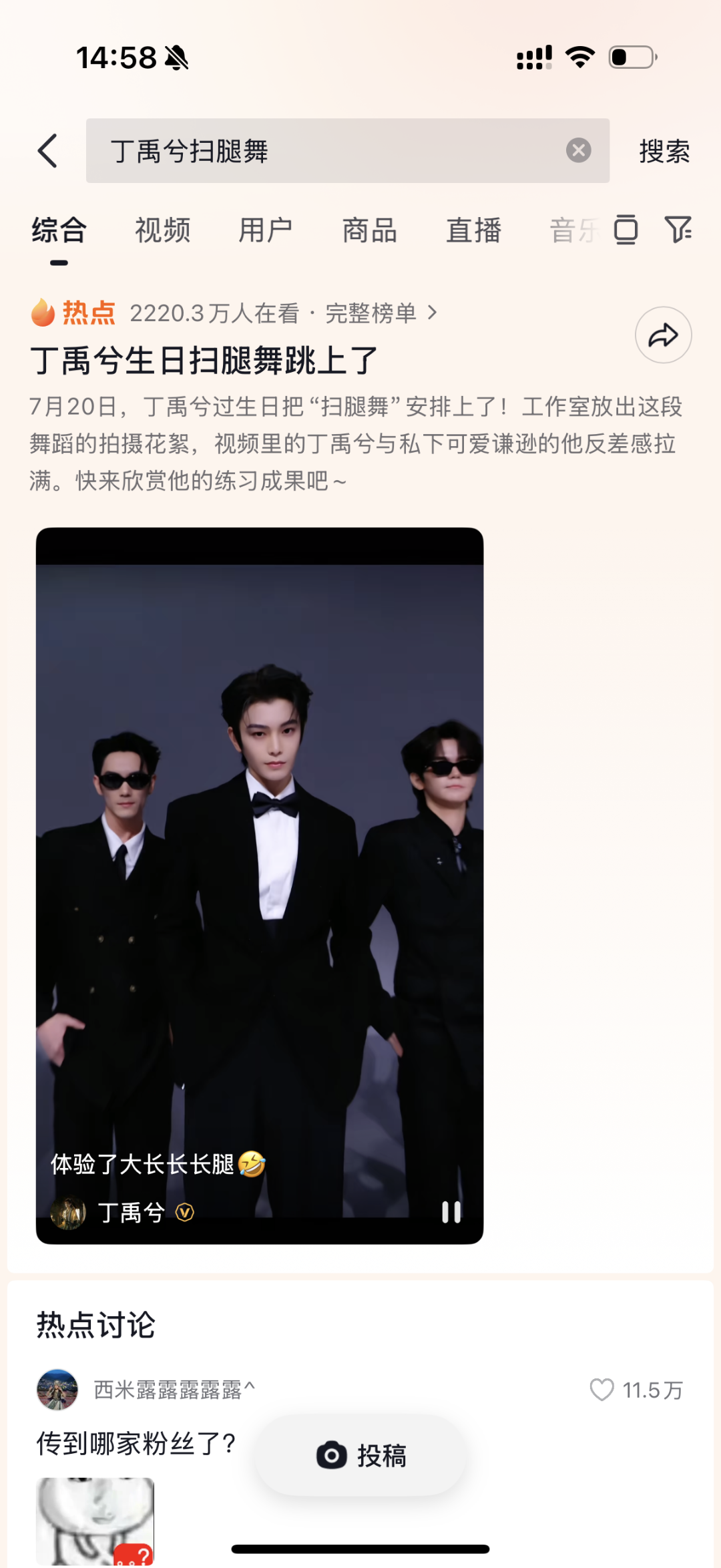Share this hot topic
The height and width of the screenshot is (1568, 721).
(663, 335)
